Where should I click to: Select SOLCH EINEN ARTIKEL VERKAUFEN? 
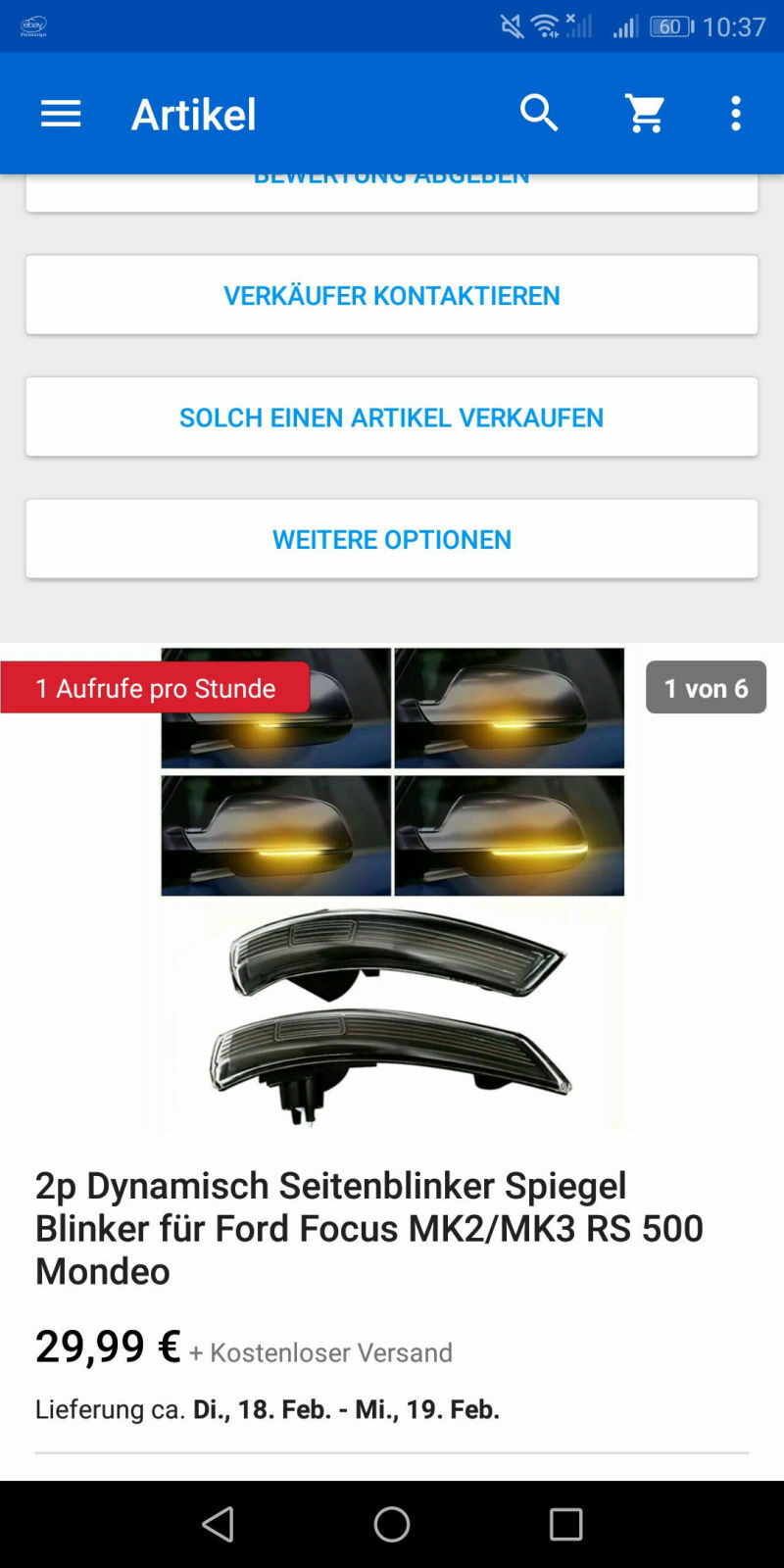tap(391, 416)
